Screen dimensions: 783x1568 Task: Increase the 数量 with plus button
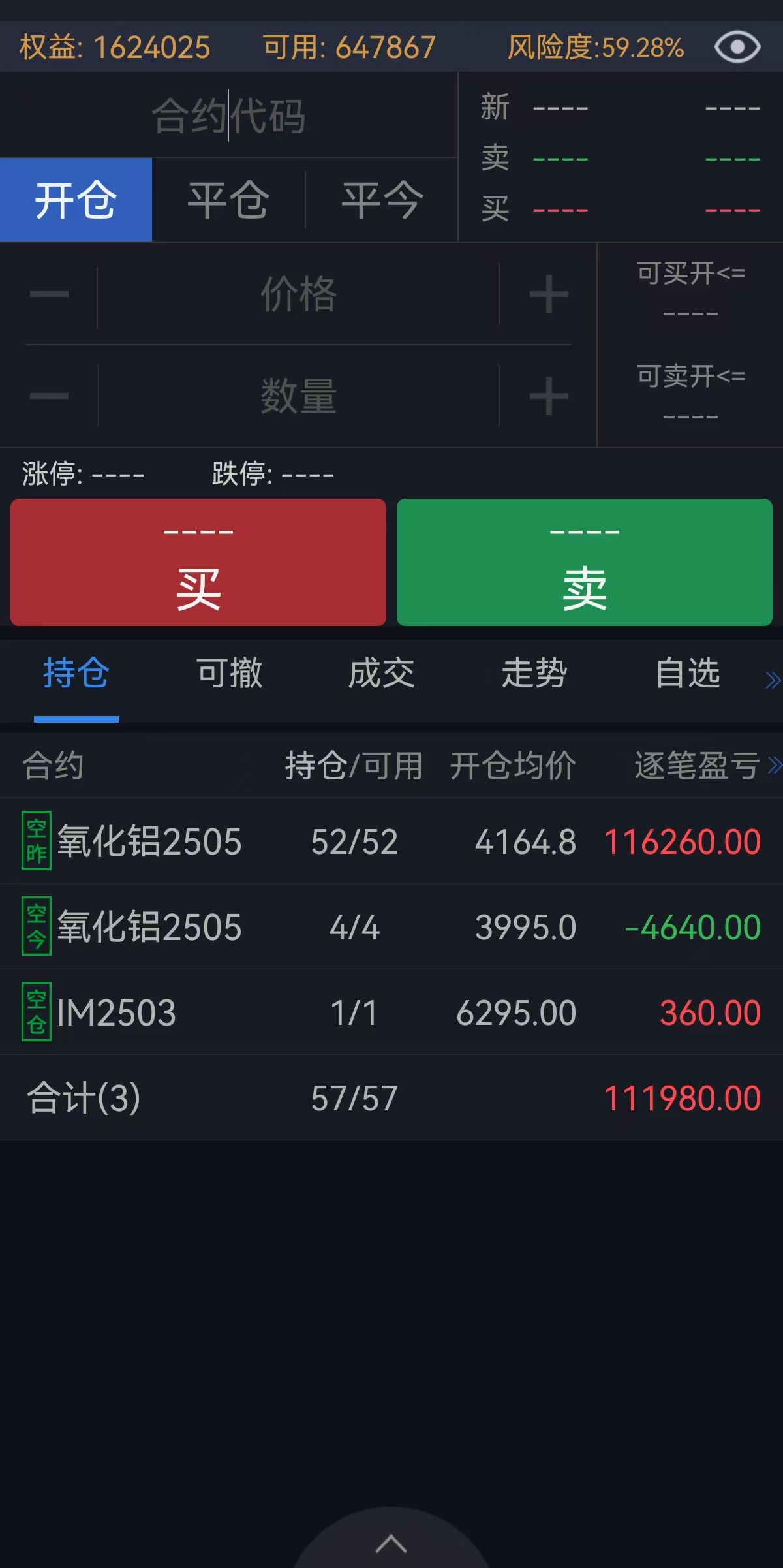pyautogui.click(x=549, y=396)
